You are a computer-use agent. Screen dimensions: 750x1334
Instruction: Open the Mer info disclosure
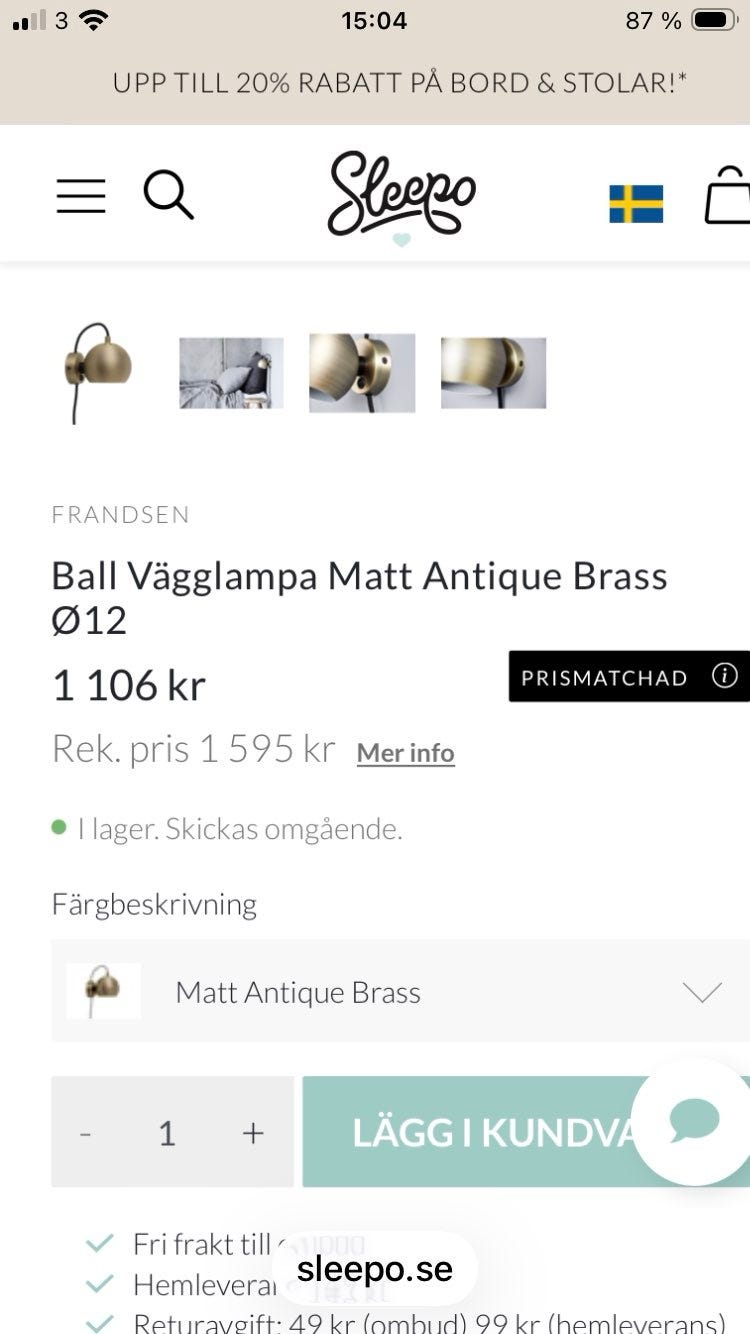[405, 754]
